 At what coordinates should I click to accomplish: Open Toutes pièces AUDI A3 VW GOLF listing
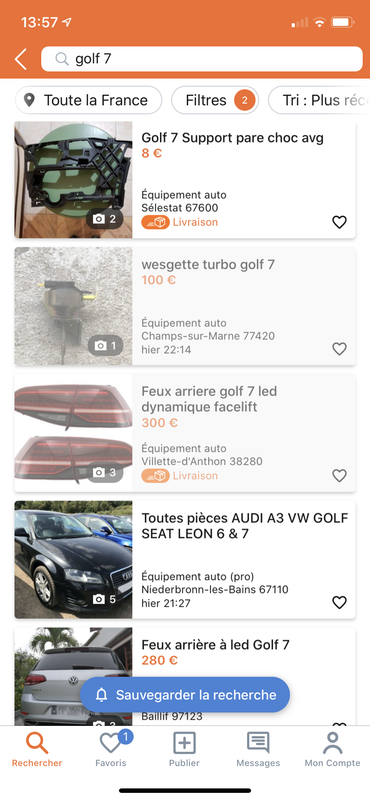pos(185,560)
